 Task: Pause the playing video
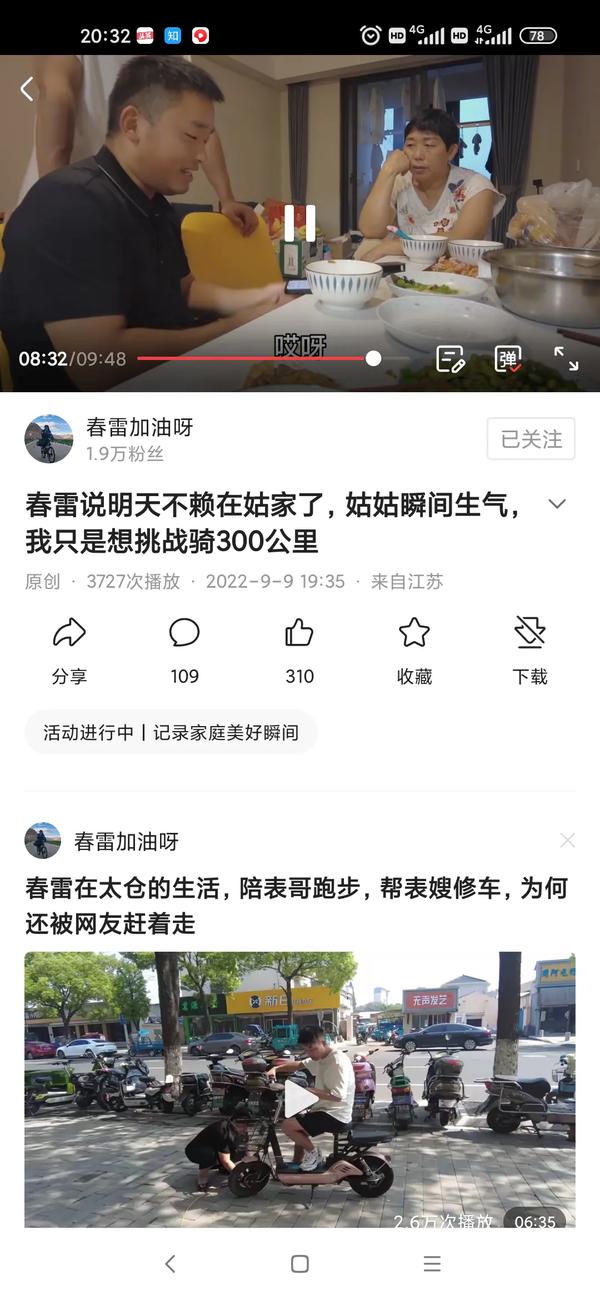pyautogui.click(x=299, y=222)
